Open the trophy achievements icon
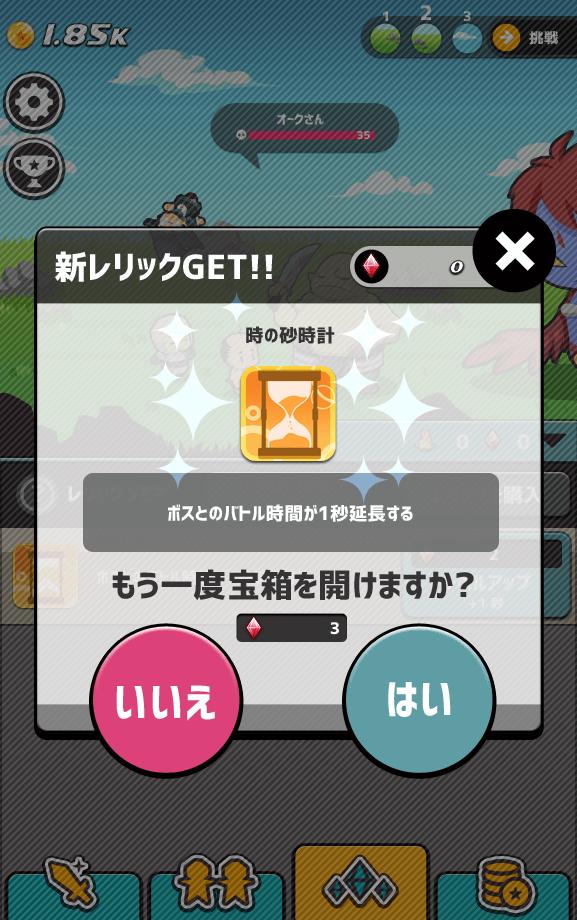The height and width of the screenshot is (920, 577). 34,168
